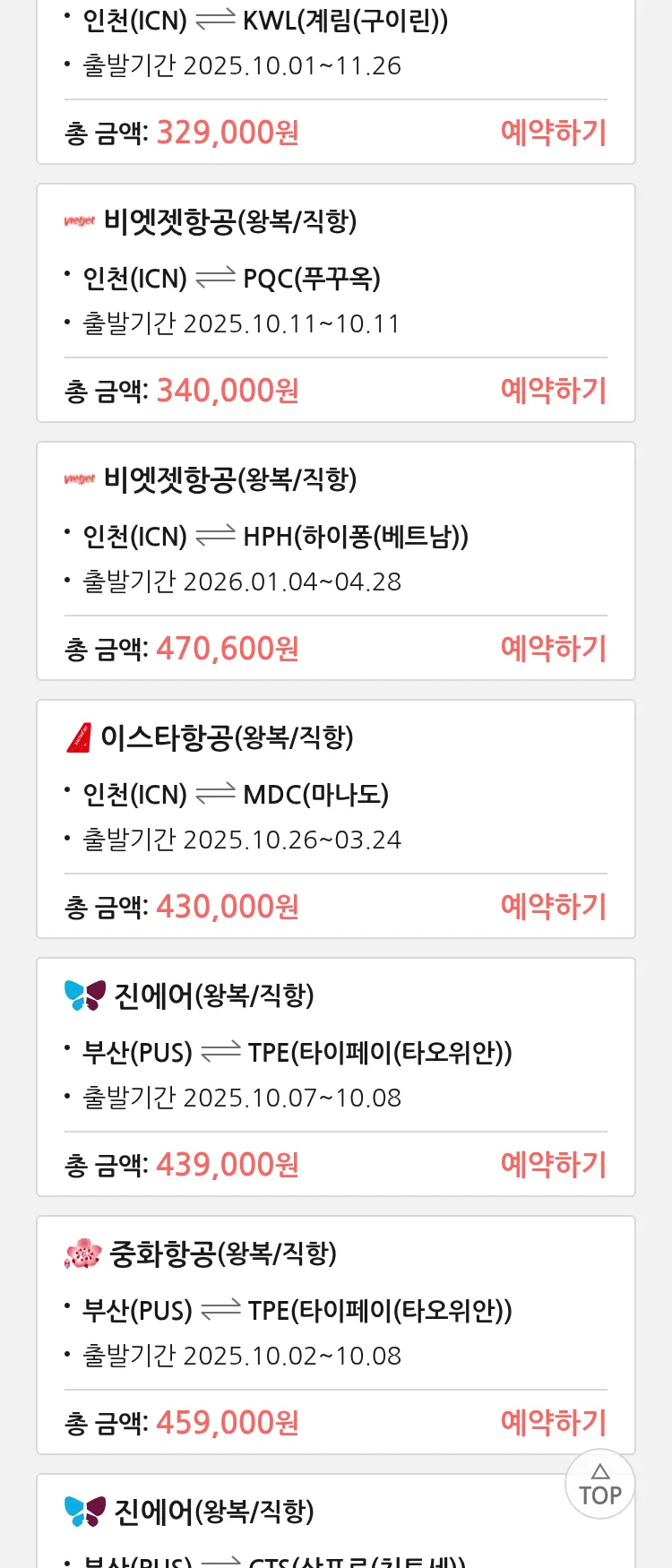The height and width of the screenshot is (1568, 672).
Task: Reserve the 459,000원 중화항공 TPE flight
Action: tap(553, 1423)
